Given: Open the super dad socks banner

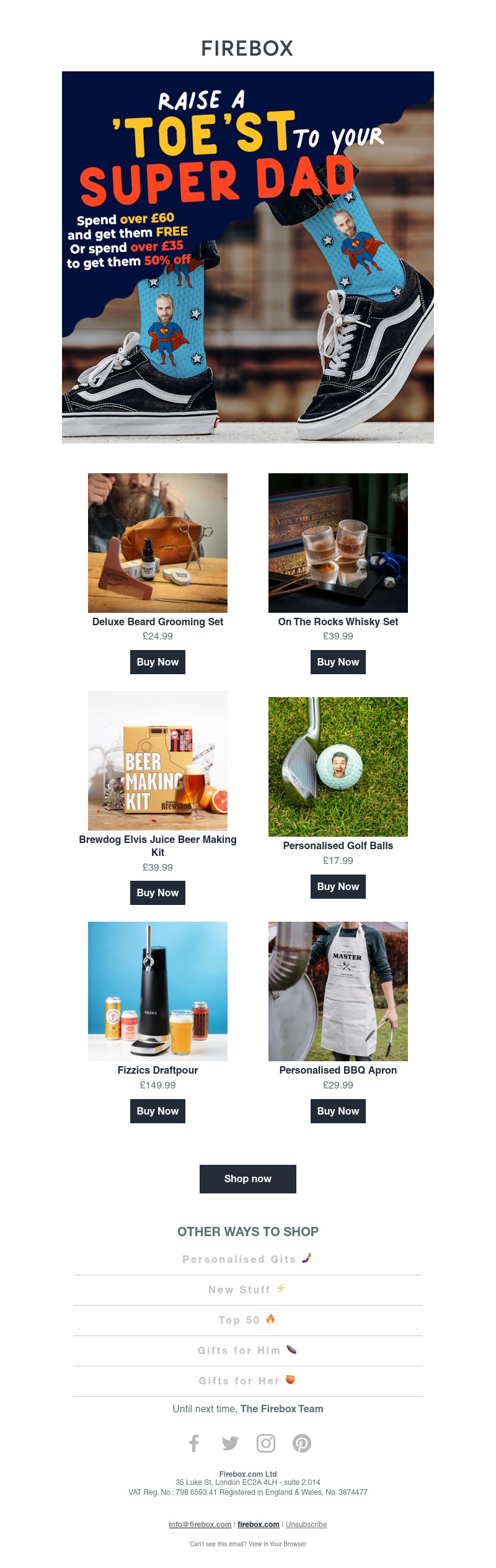Looking at the screenshot, I should [x=247, y=257].
